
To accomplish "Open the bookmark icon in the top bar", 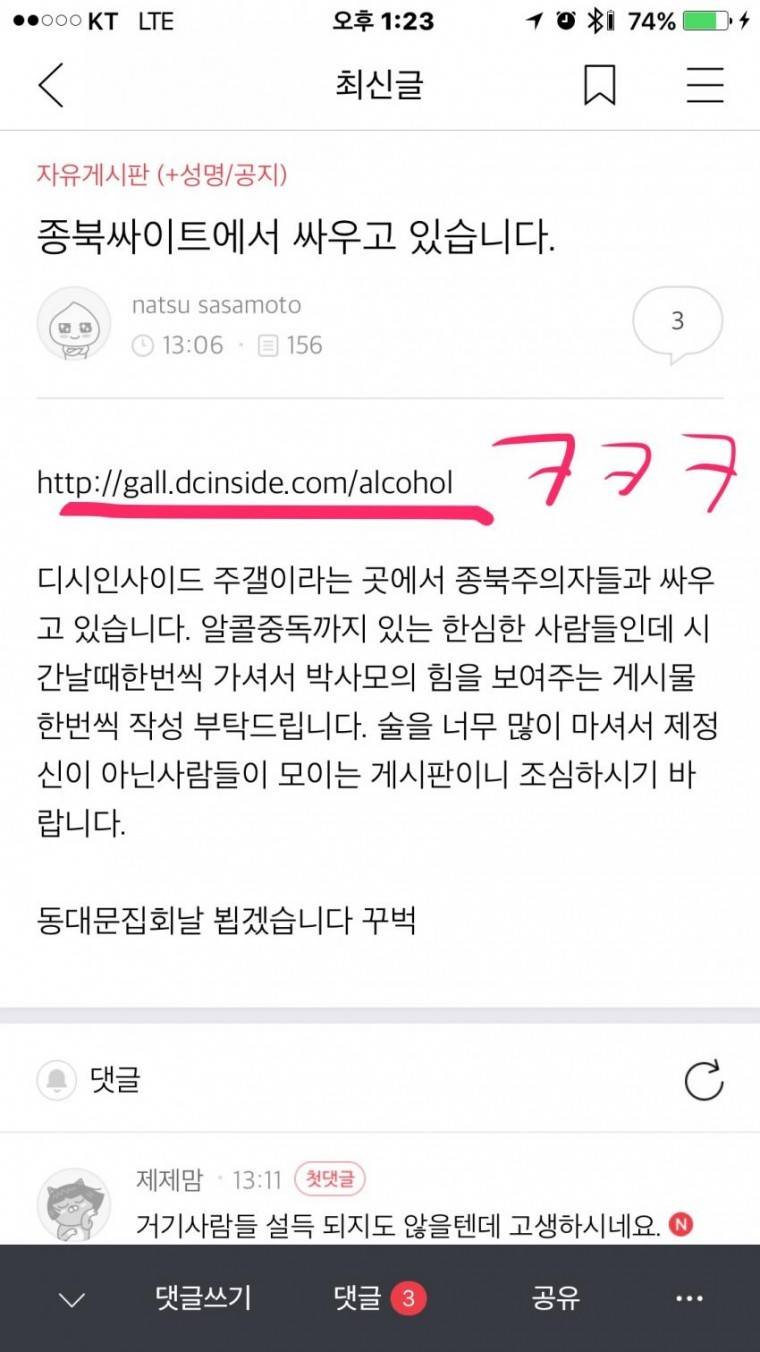I will [x=601, y=86].
